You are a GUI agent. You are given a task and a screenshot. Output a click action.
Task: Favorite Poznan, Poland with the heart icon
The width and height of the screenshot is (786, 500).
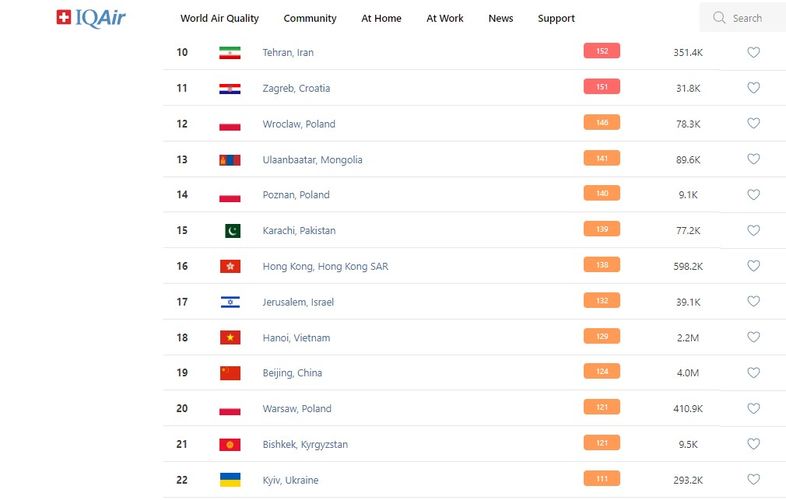754,195
